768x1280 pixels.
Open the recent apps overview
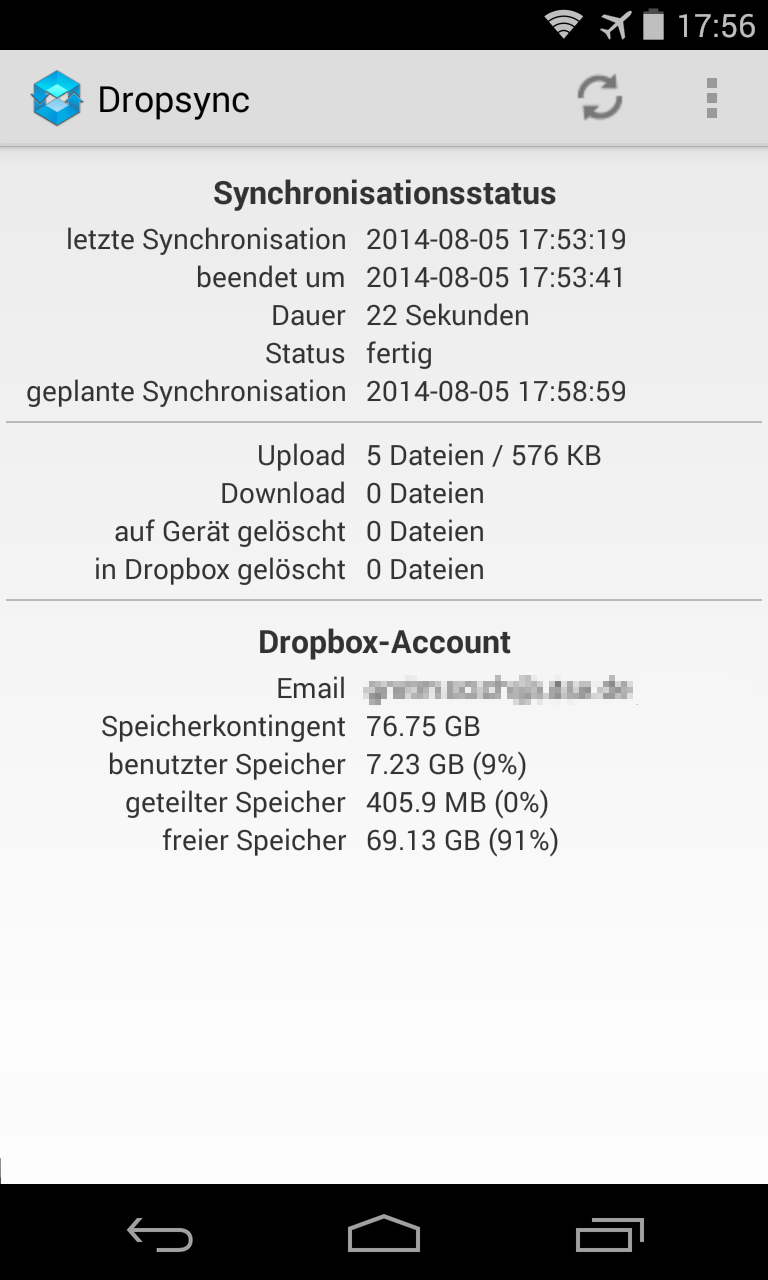[x=609, y=1235]
